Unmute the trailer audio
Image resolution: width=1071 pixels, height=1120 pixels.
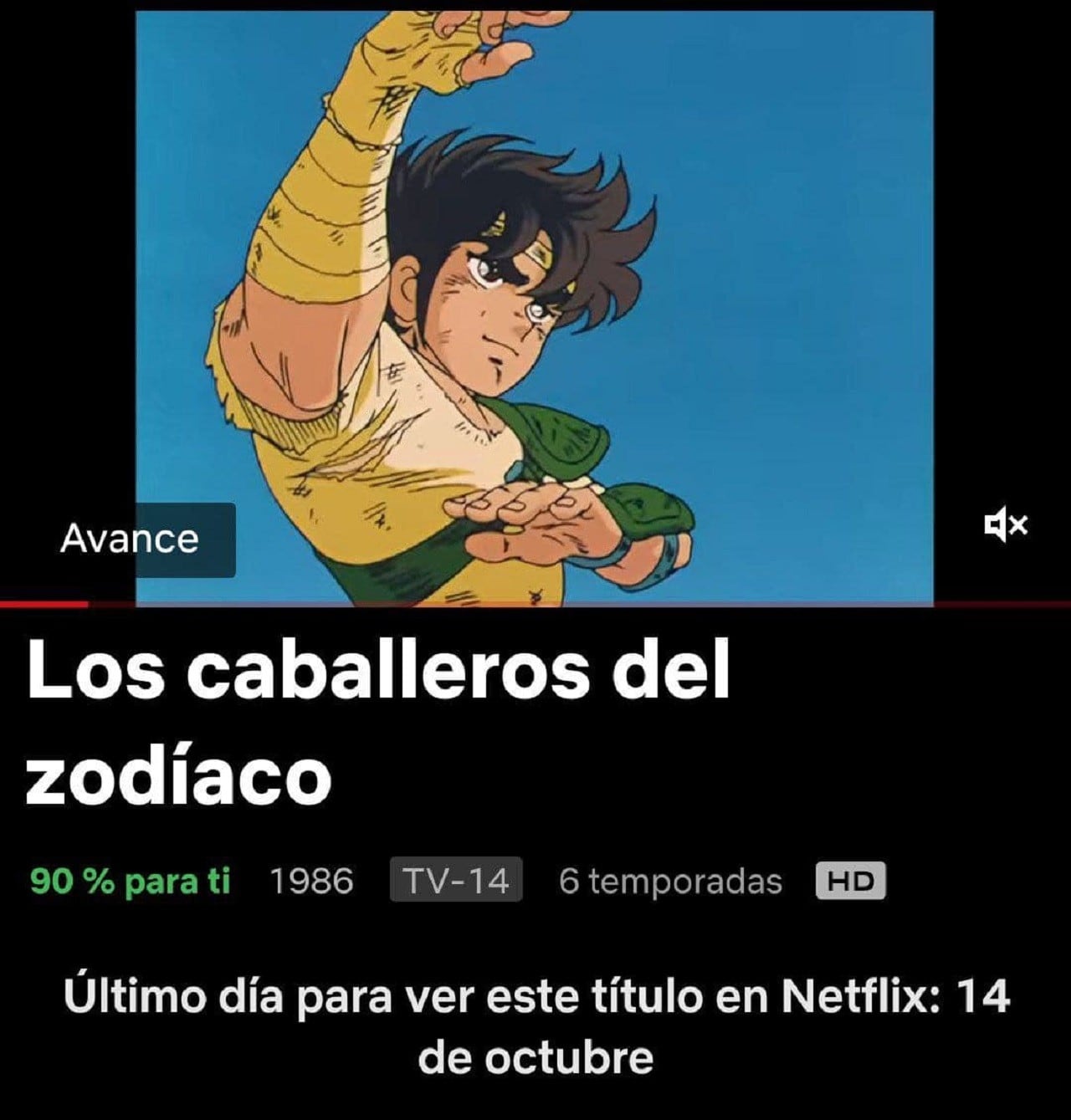click(x=1005, y=525)
